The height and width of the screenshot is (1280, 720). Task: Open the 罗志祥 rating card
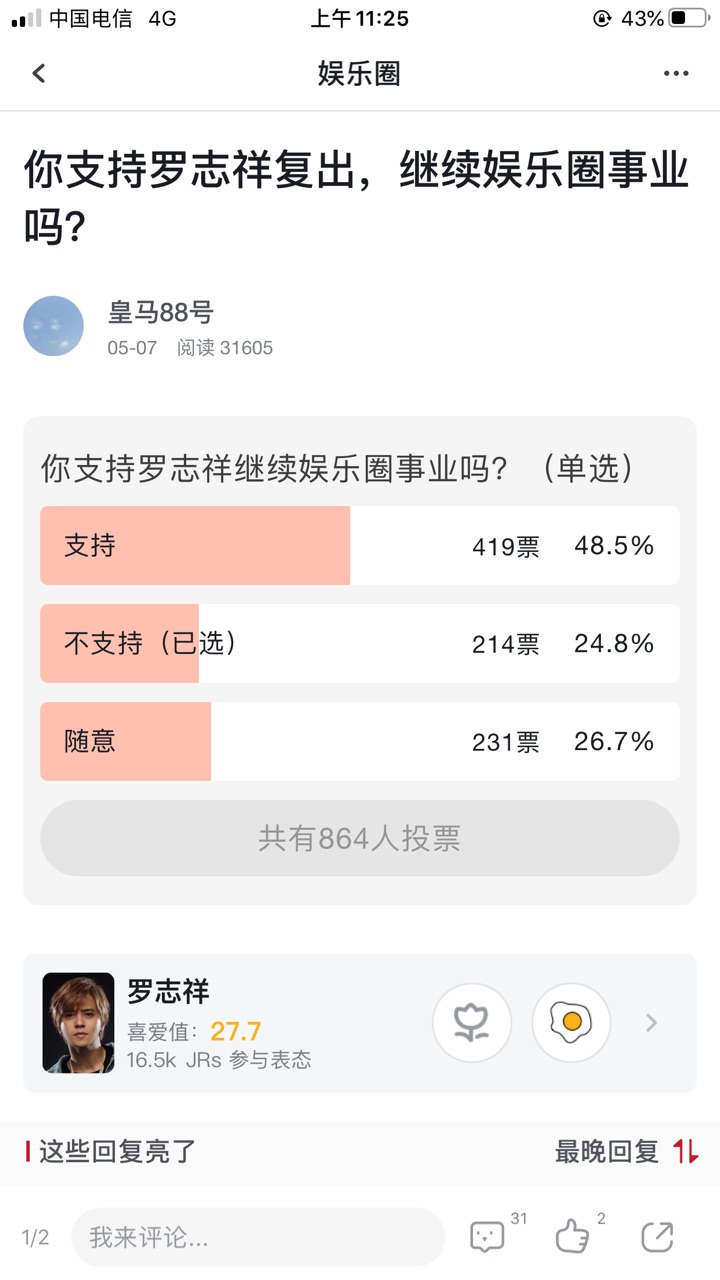pyautogui.click(x=360, y=1022)
